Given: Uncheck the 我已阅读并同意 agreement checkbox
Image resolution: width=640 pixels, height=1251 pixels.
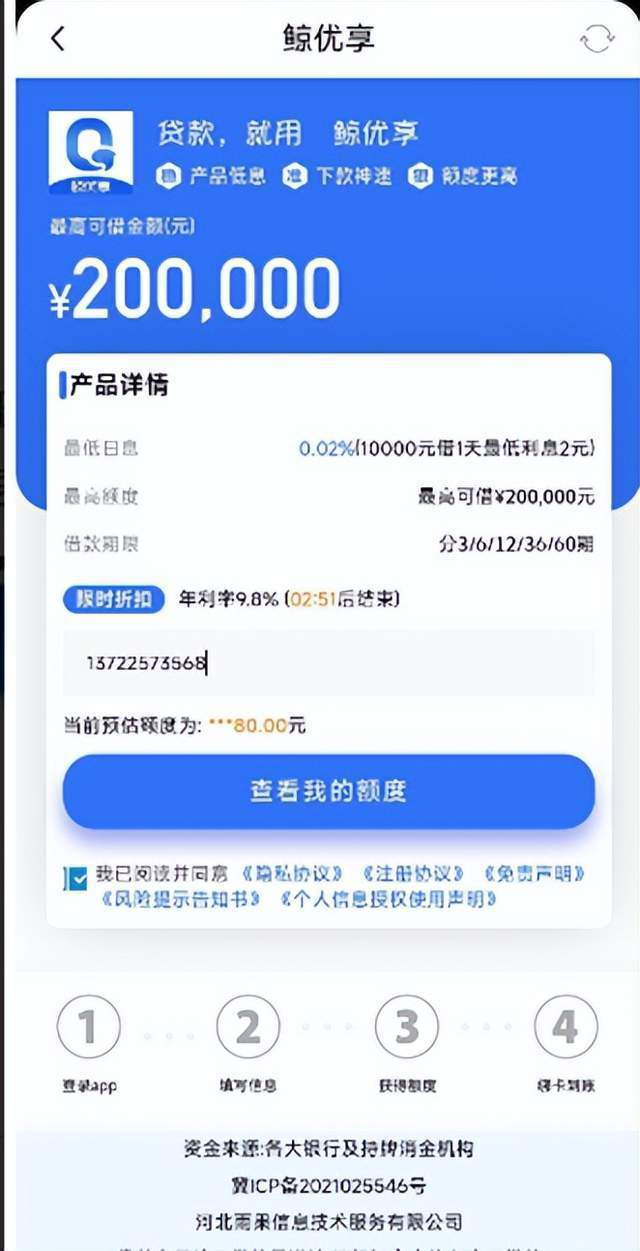Looking at the screenshot, I should [x=76, y=878].
